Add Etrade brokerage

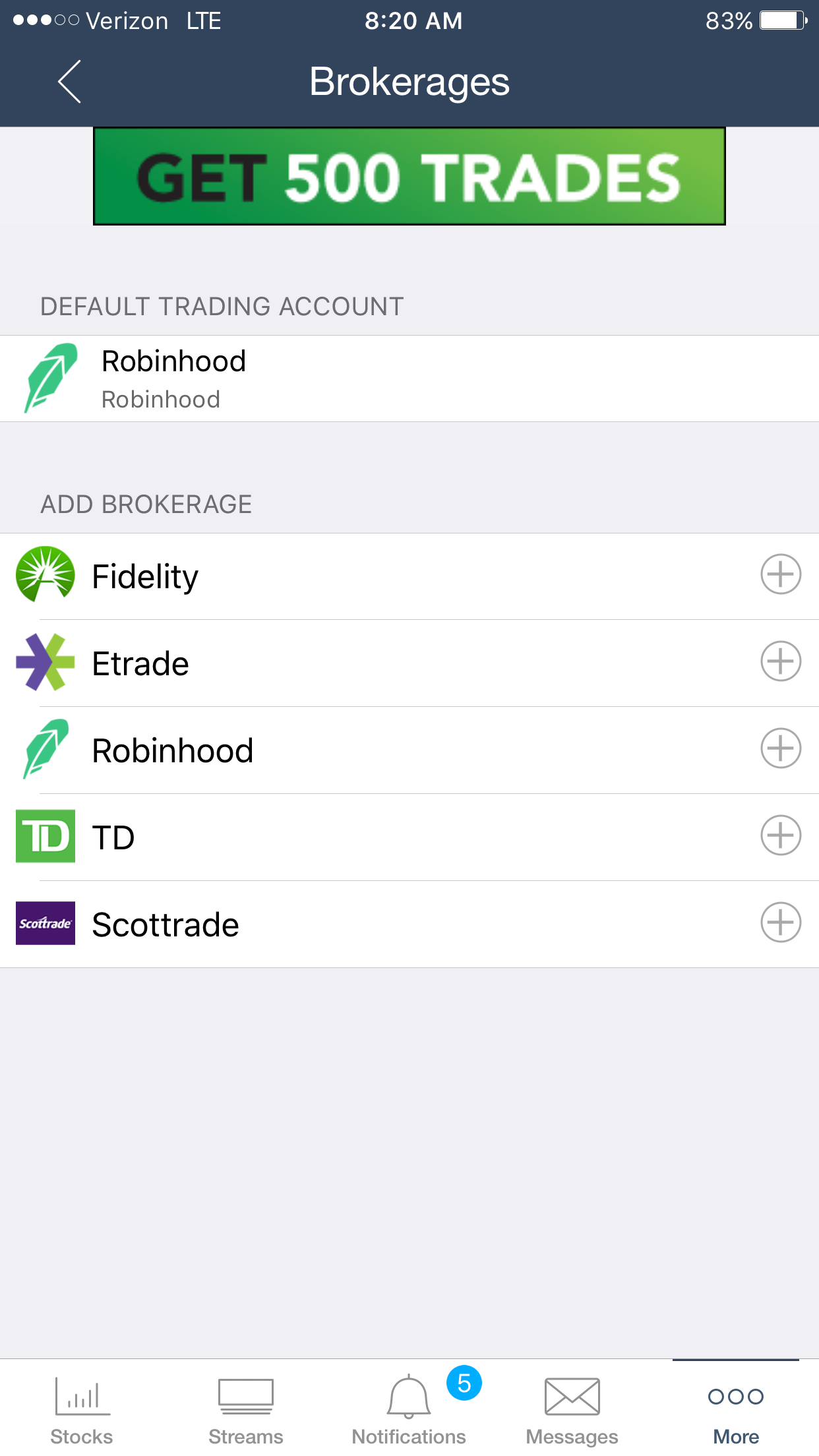781,661
